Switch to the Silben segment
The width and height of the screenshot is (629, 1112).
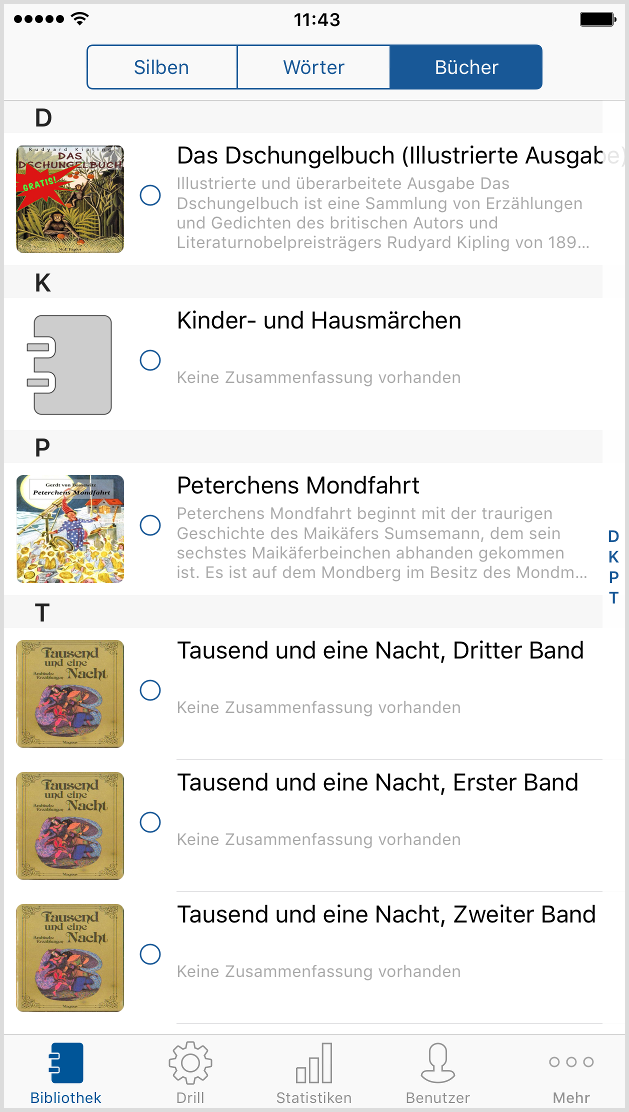click(162, 68)
